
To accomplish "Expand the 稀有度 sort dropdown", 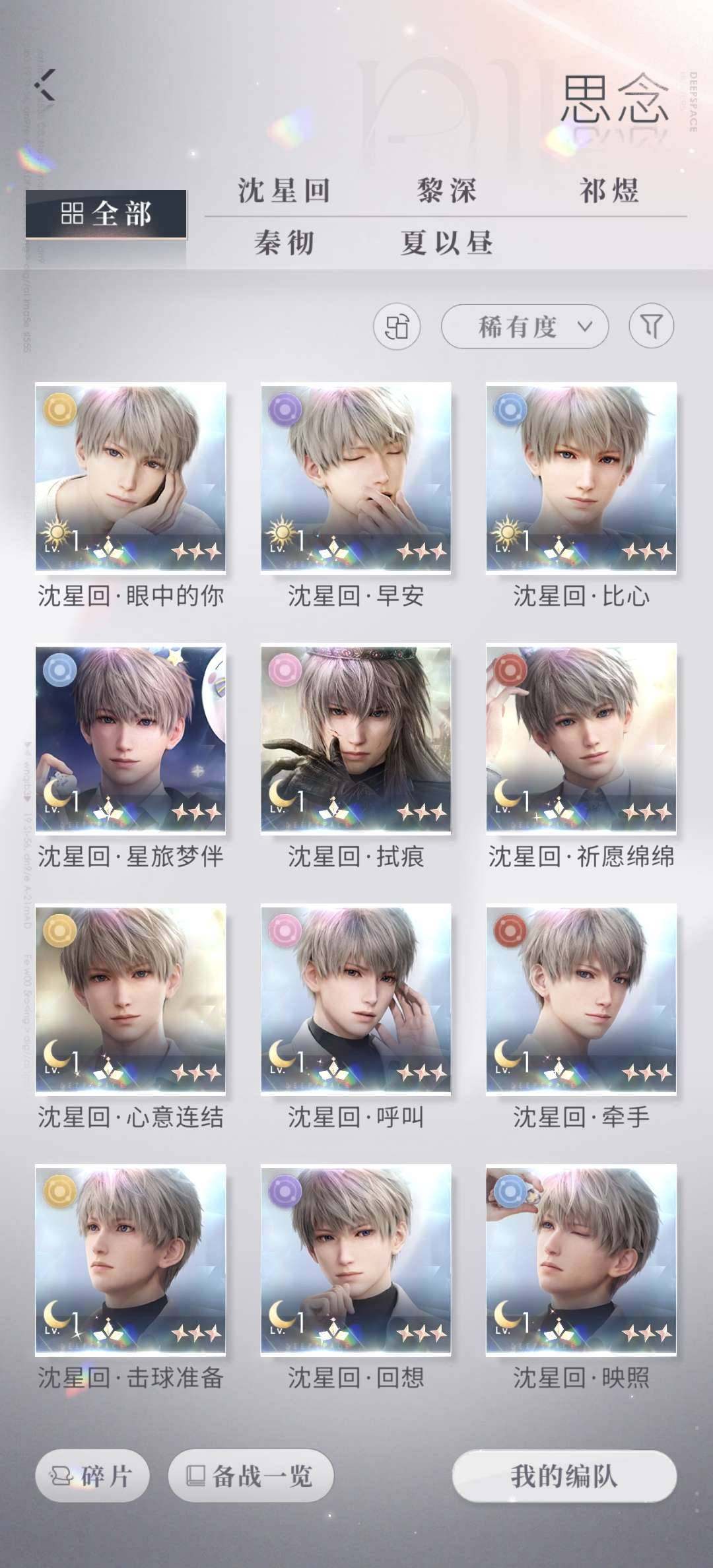I will click(x=524, y=326).
